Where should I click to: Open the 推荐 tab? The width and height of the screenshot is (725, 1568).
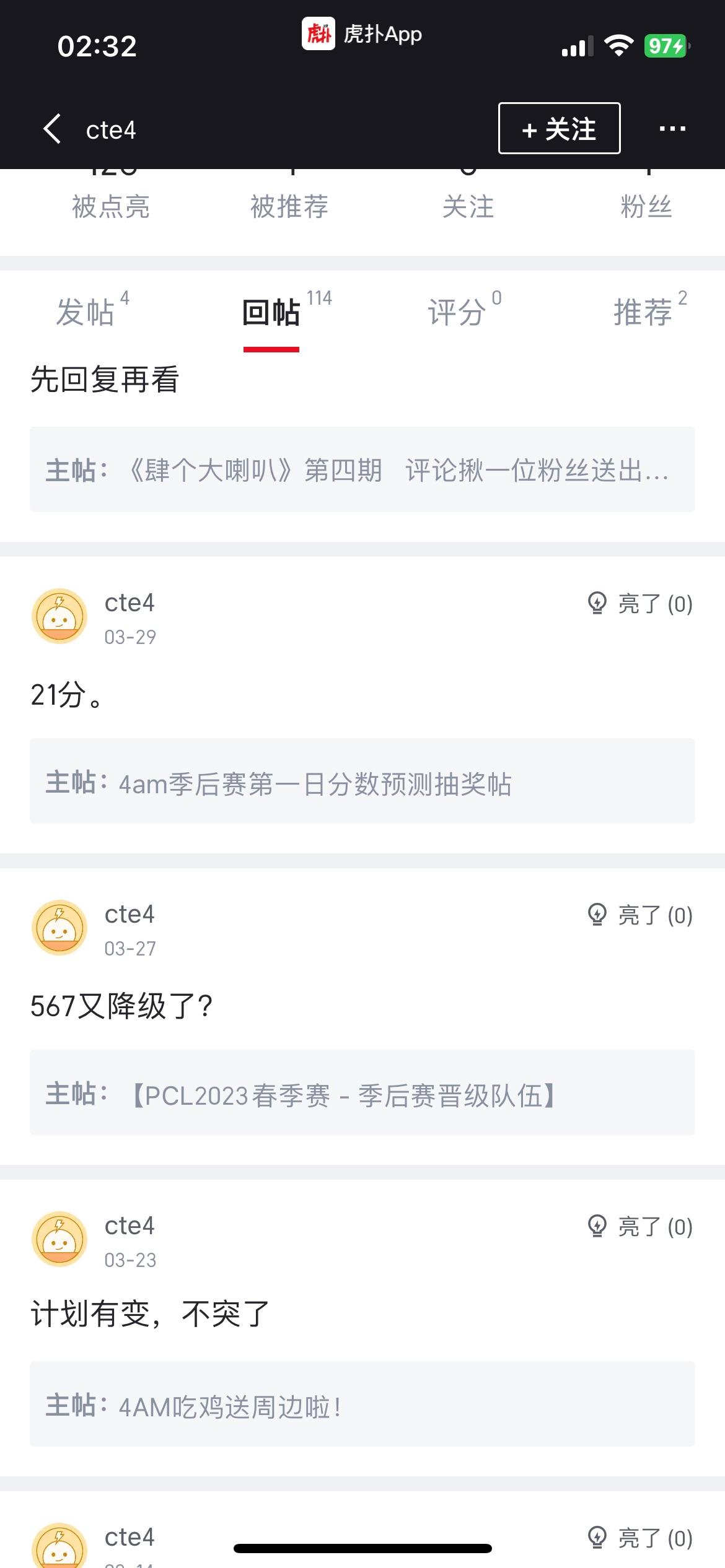pyautogui.click(x=650, y=310)
